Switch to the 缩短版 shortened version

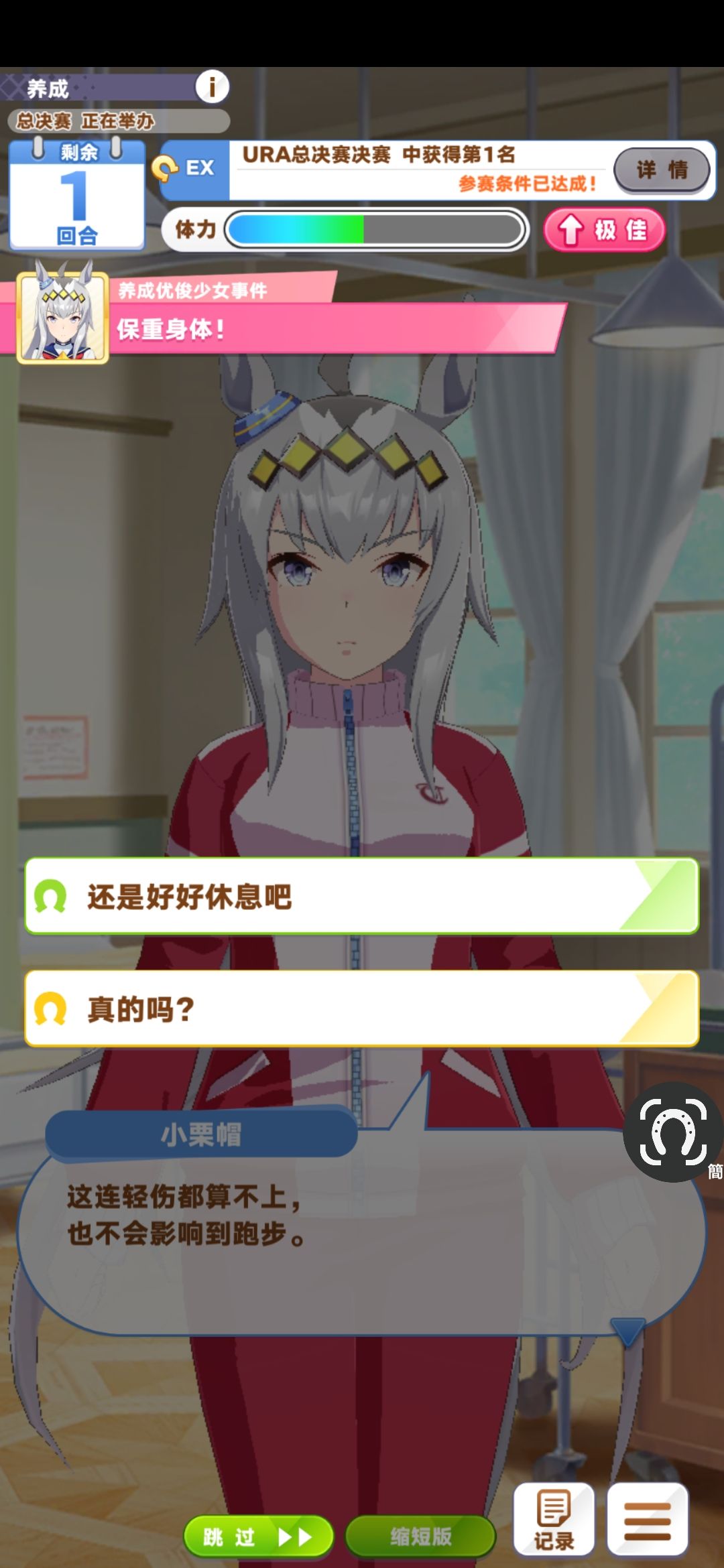[x=420, y=1537]
